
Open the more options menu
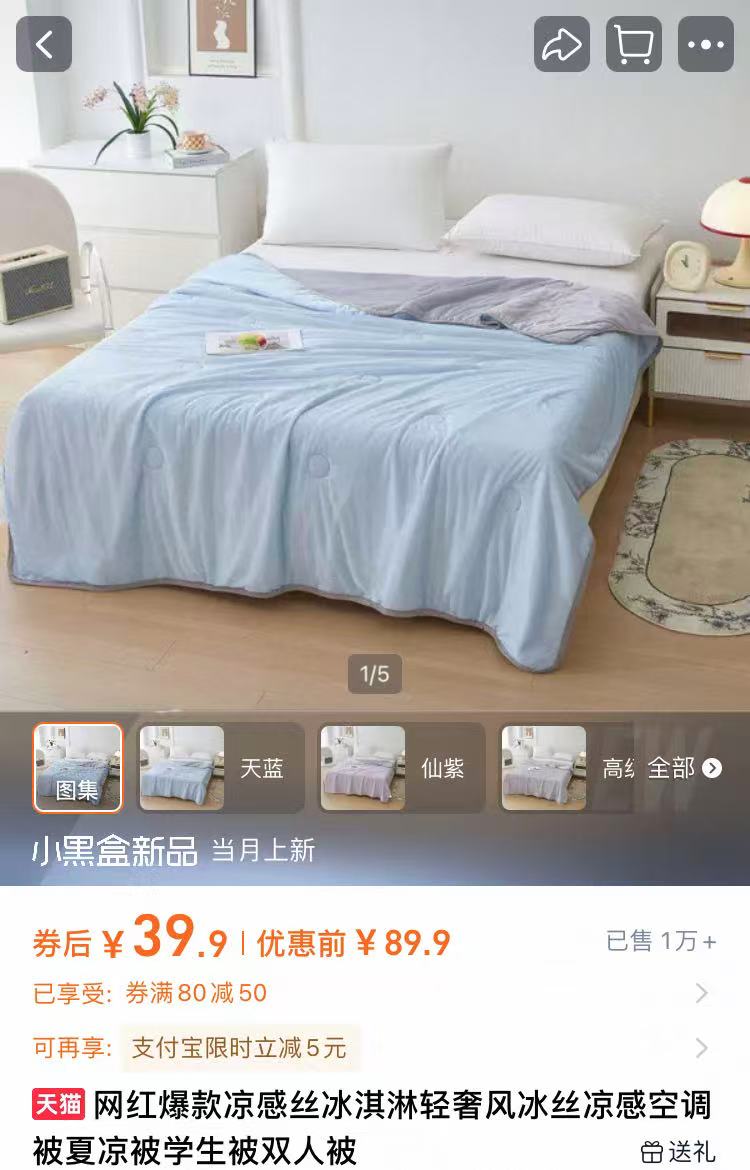tap(706, 45)
